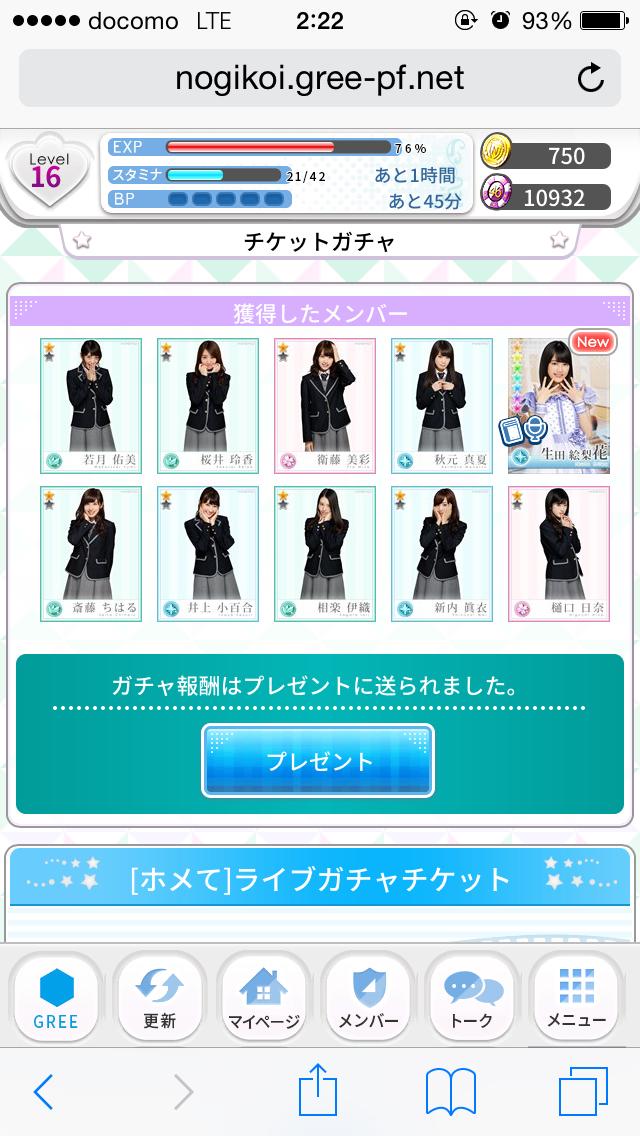Go to マイページ
Image resolution: width=640 pixels, height=1136 pixels.
[x=264, y=996]
